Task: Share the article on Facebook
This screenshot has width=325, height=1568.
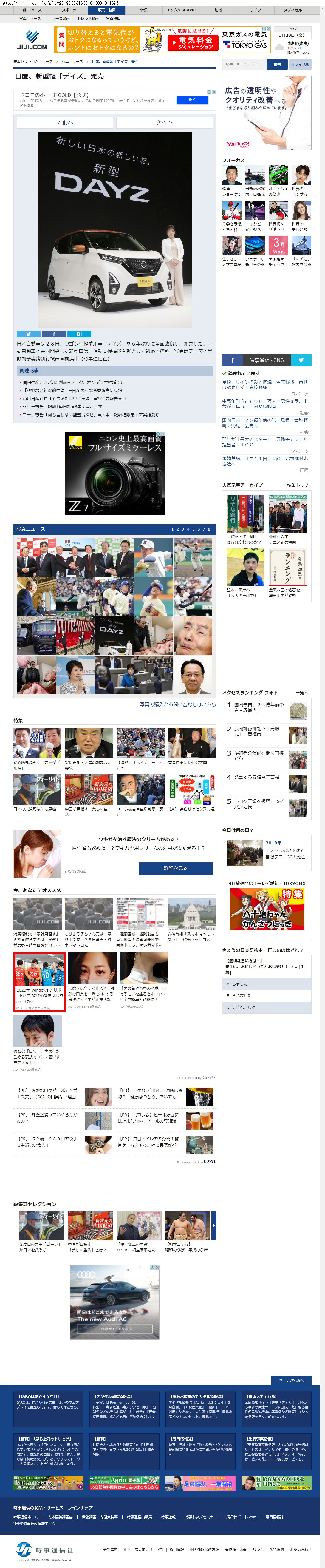Action: (x=54, y=334)
